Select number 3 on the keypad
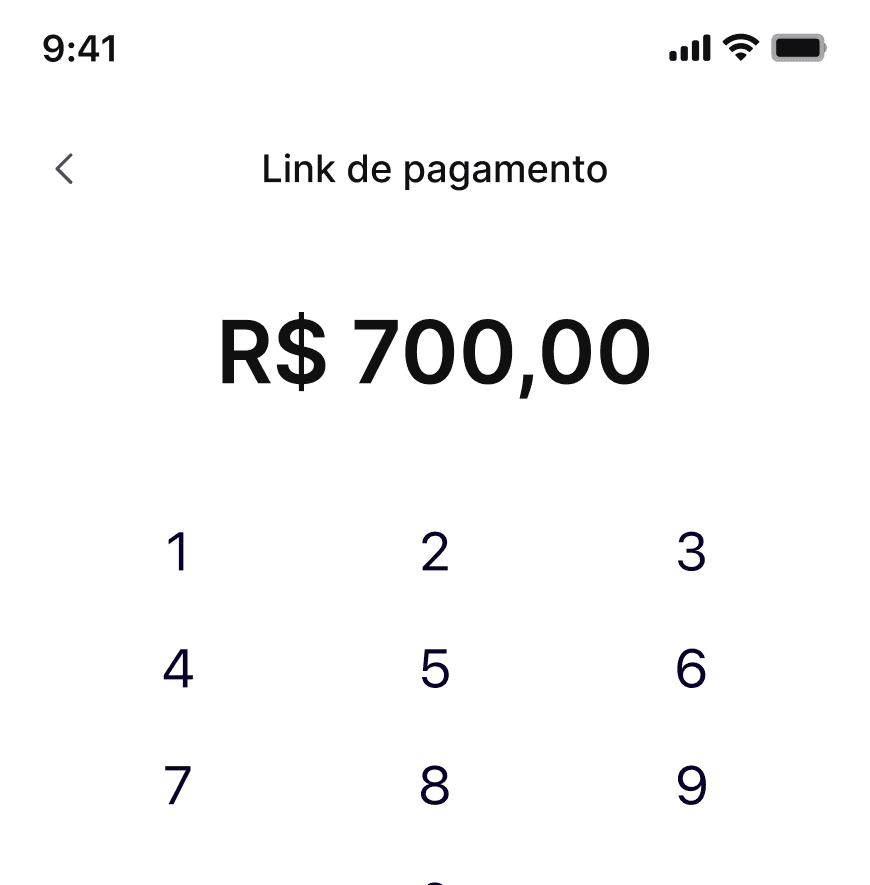Screen dimensions: 870x885 (x=691, y=552)
